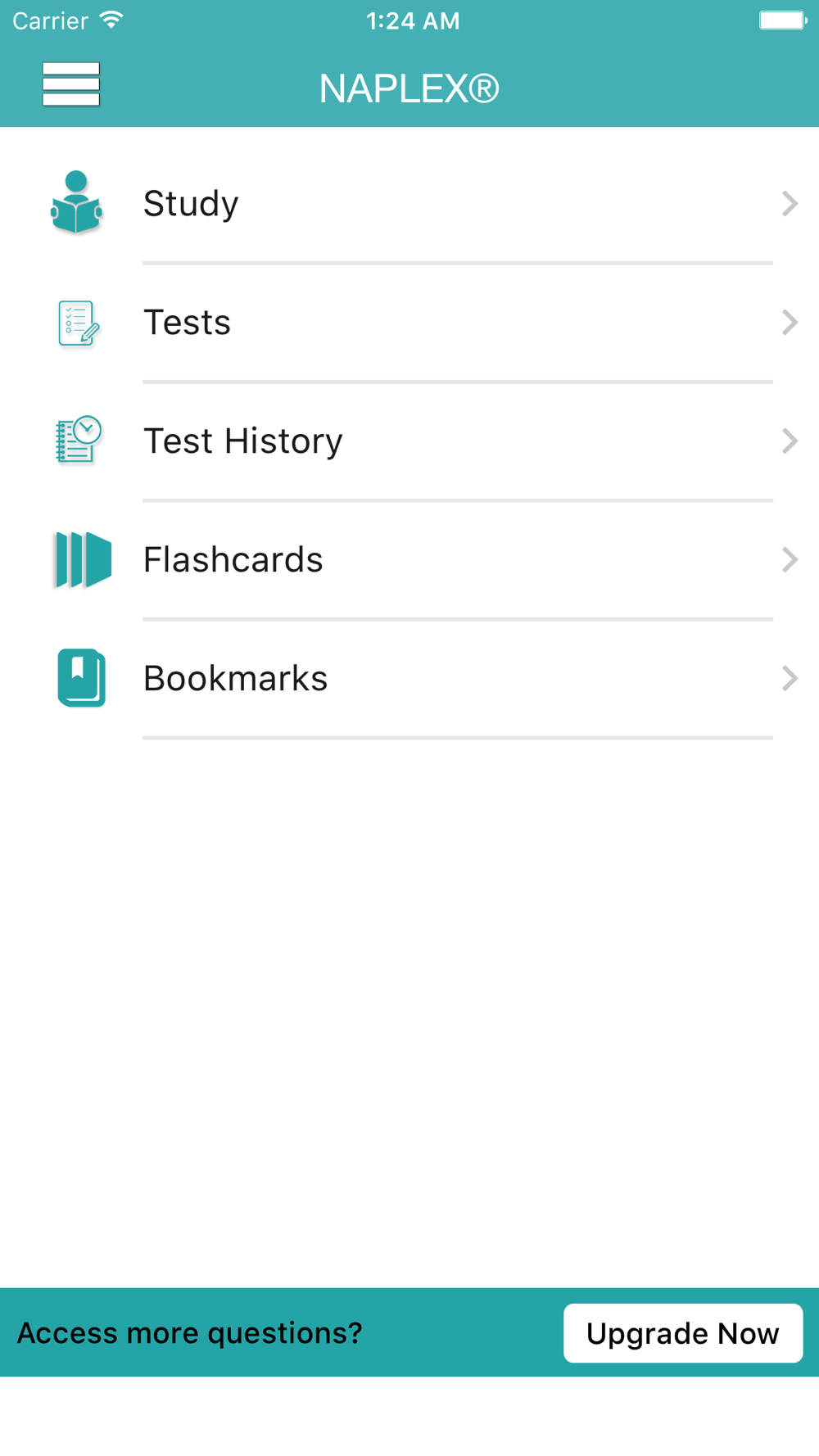
Task: Go to Tests
Action: click(x=409, y=322)
